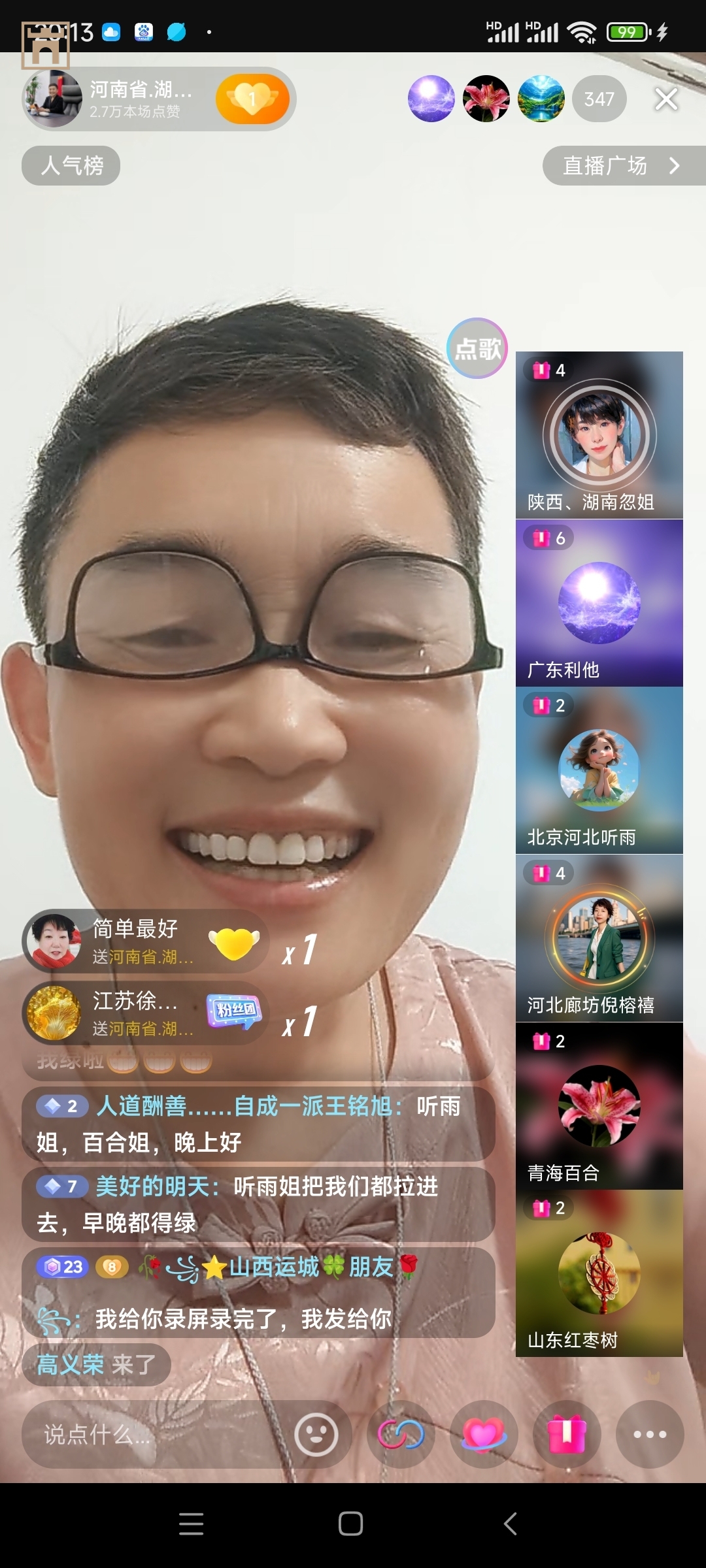The height and width of the screenshot is (1568, 706).
Task: Open the more options menu
Action: (x=650, y=1435)
